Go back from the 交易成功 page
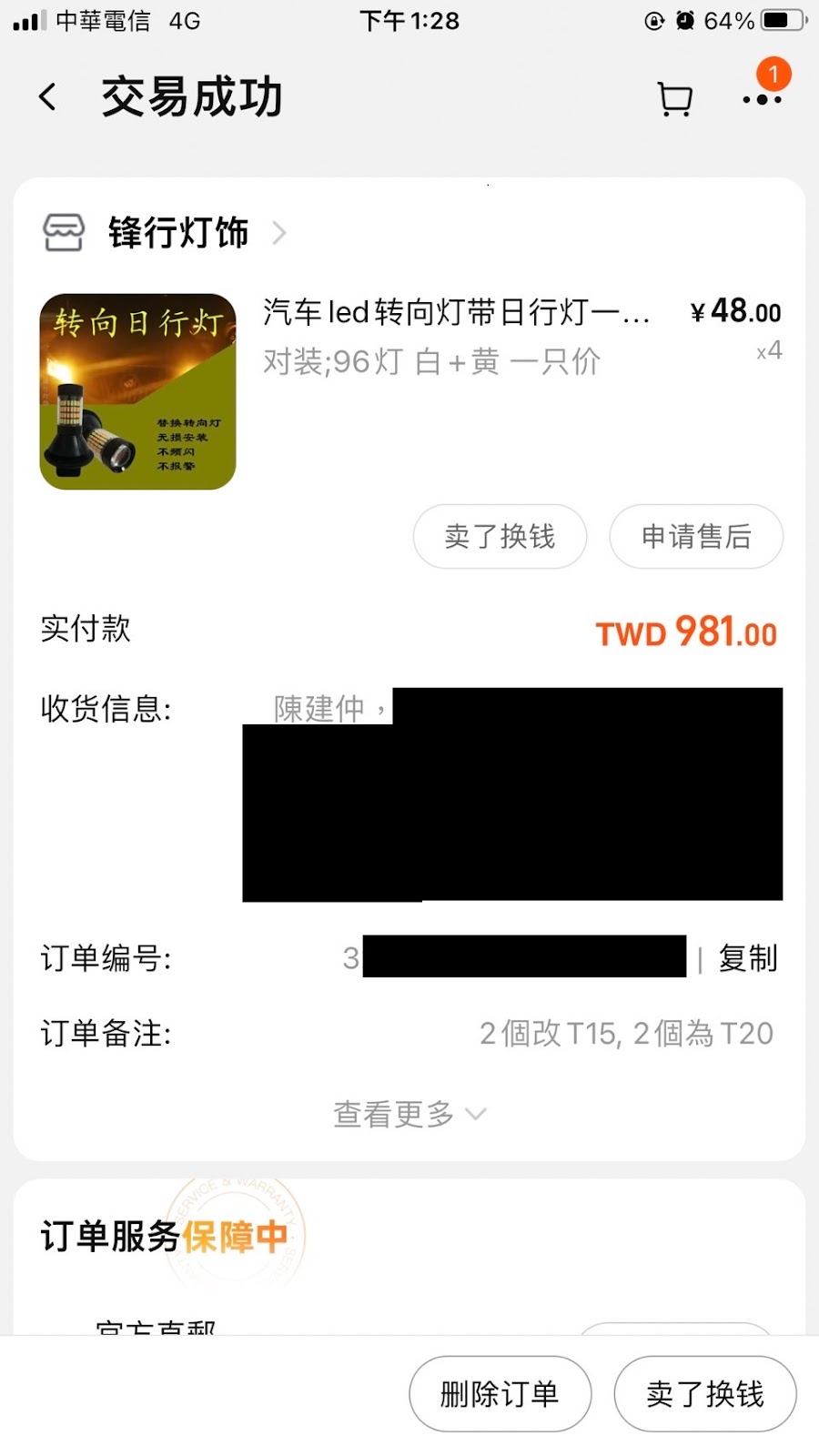Image resolution: width=819 pixels, height=1456 pixels. (x=48, y=96)
